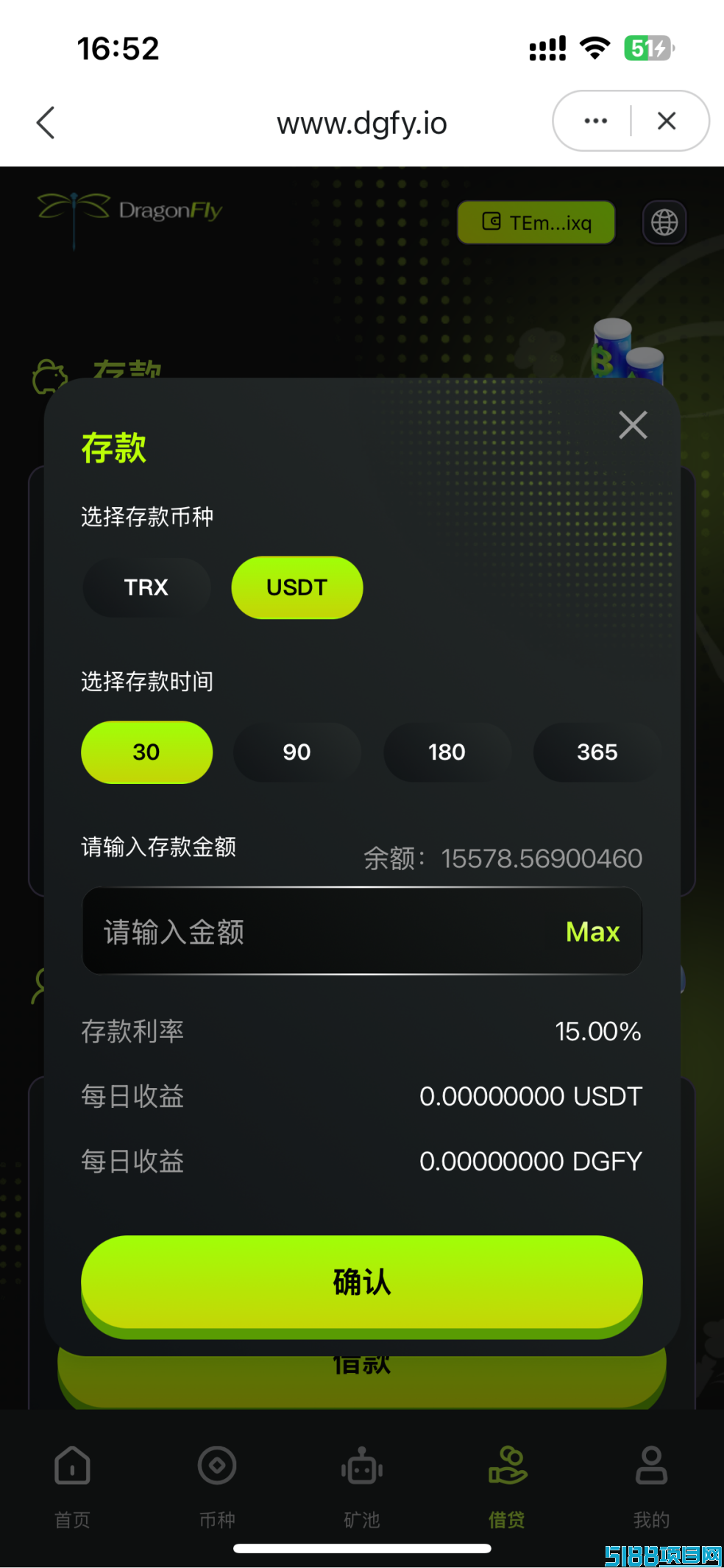This screenshot has width=724, height=1568.
Task: Tap Max to fill full balance
Action: [592, 932]
